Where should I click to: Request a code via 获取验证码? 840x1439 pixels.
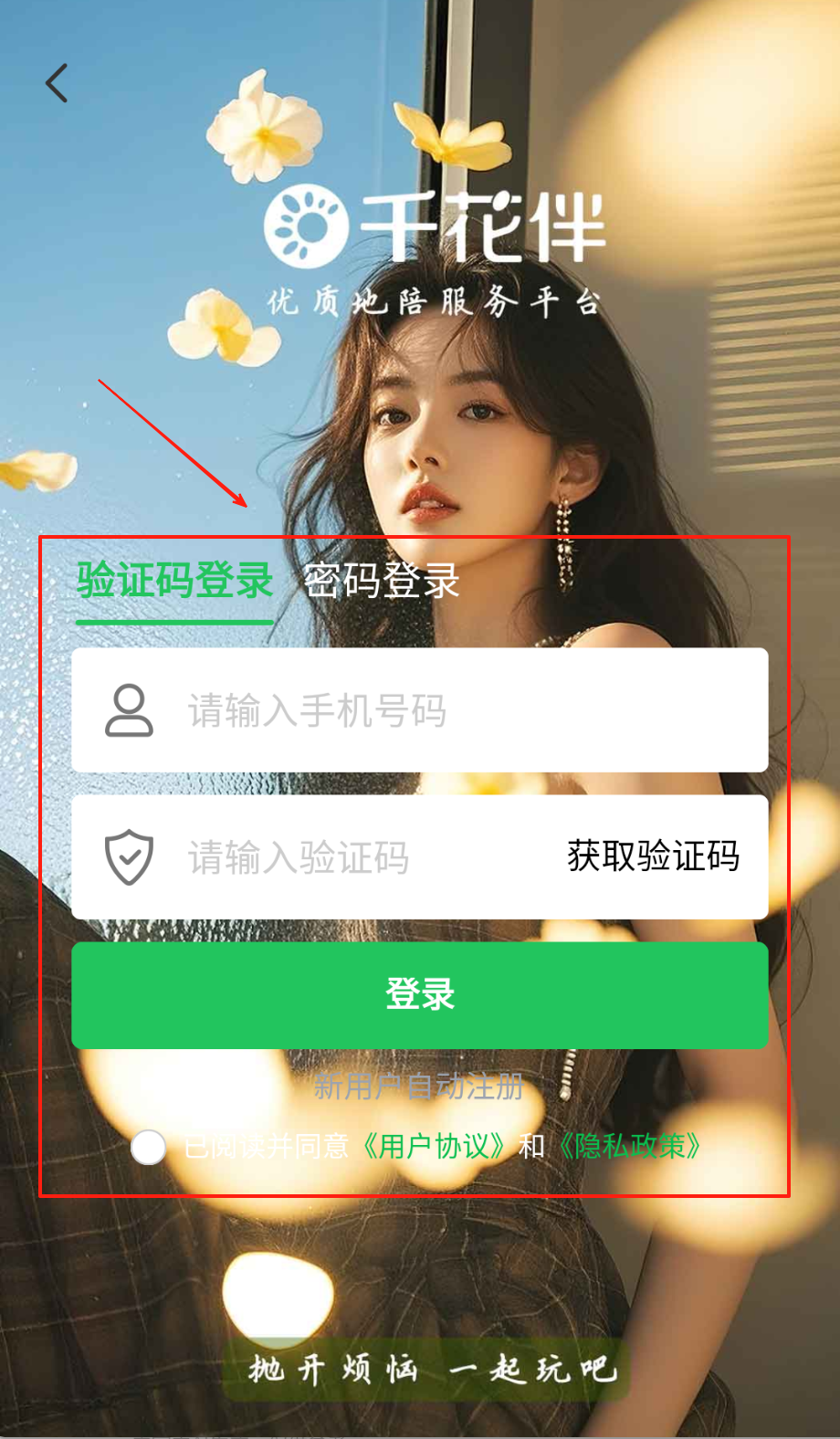coord(653,856)
